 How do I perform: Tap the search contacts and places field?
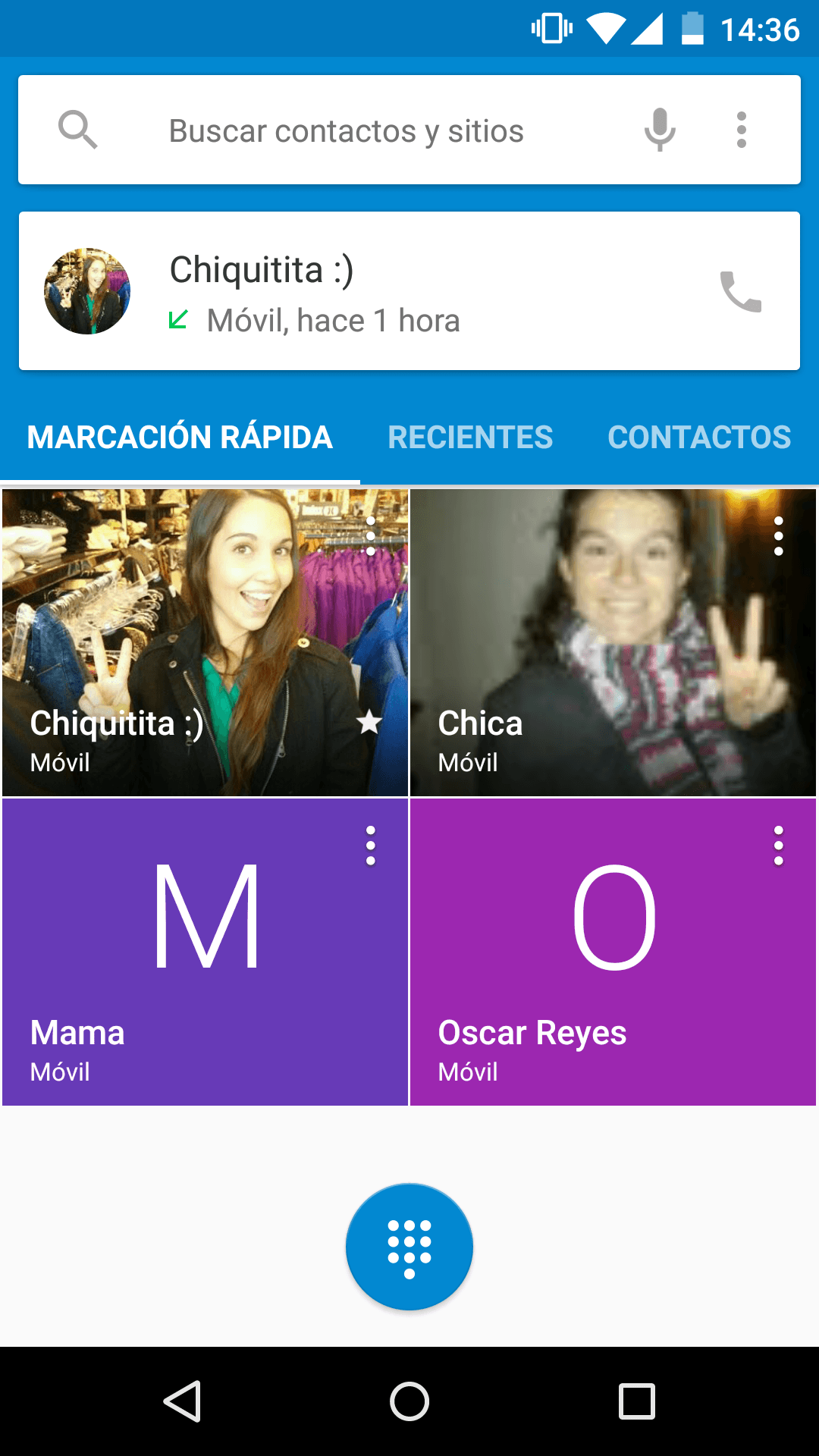pyautogui.click(x=346, y=130)
